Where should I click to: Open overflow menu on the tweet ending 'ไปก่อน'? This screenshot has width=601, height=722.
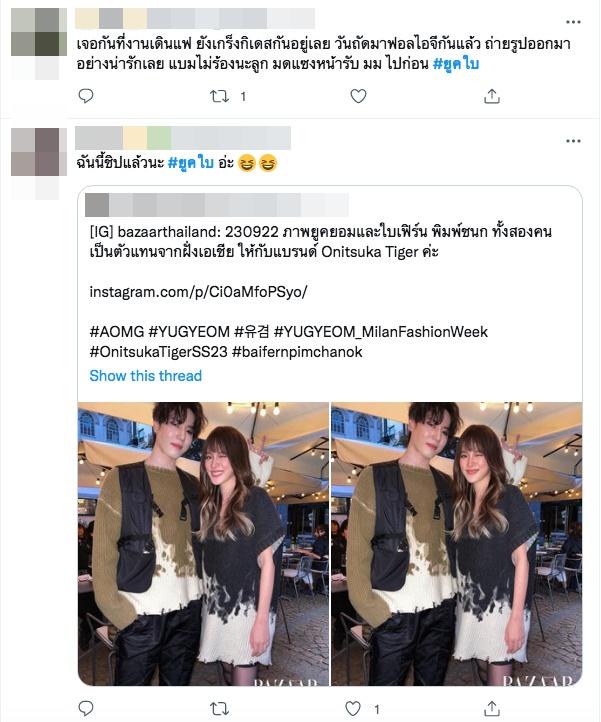coord(573,20)
